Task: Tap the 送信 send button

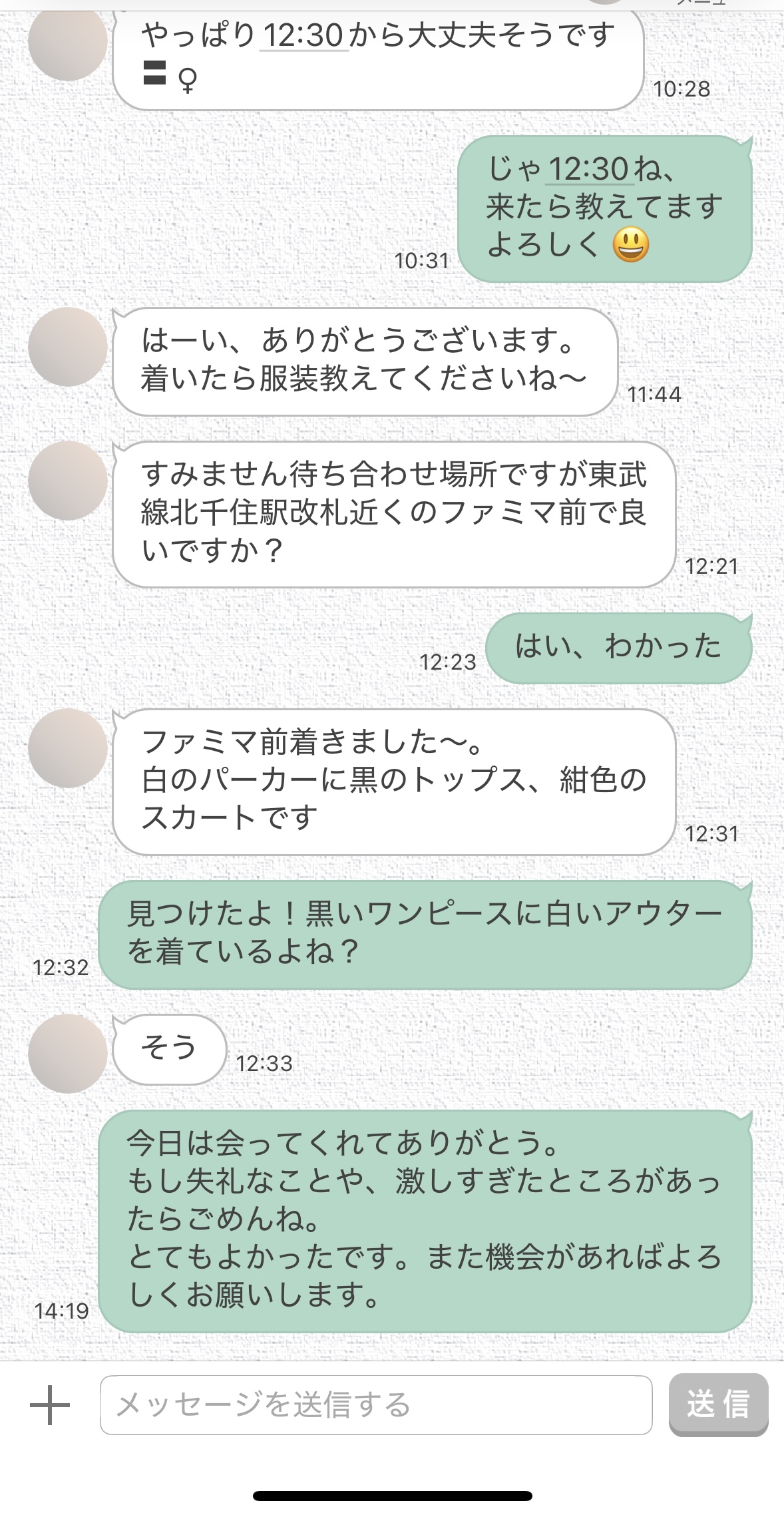Action: [718, 1404]
